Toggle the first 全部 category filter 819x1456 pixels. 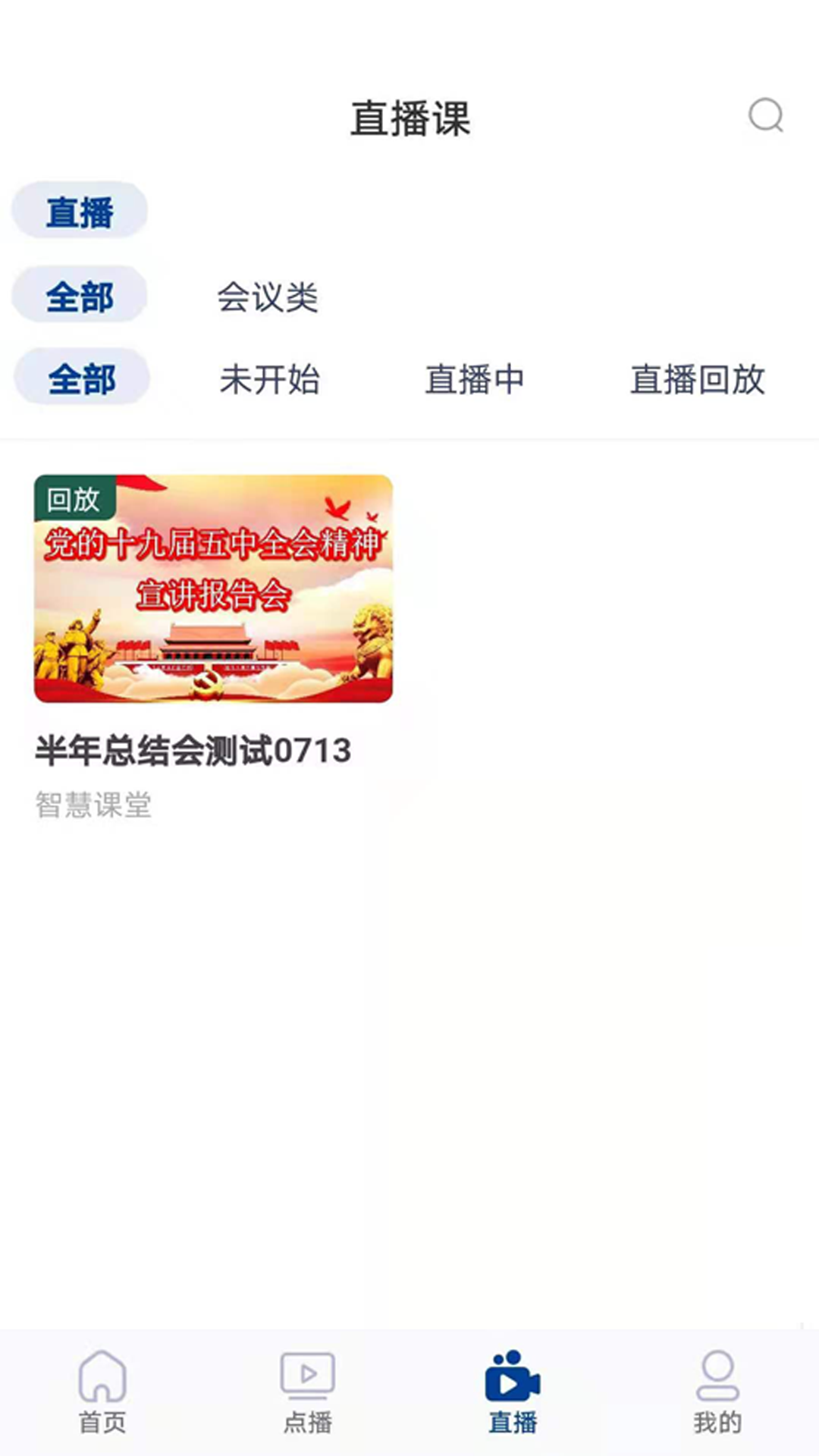pyautogui.click(x=79, y=297)
